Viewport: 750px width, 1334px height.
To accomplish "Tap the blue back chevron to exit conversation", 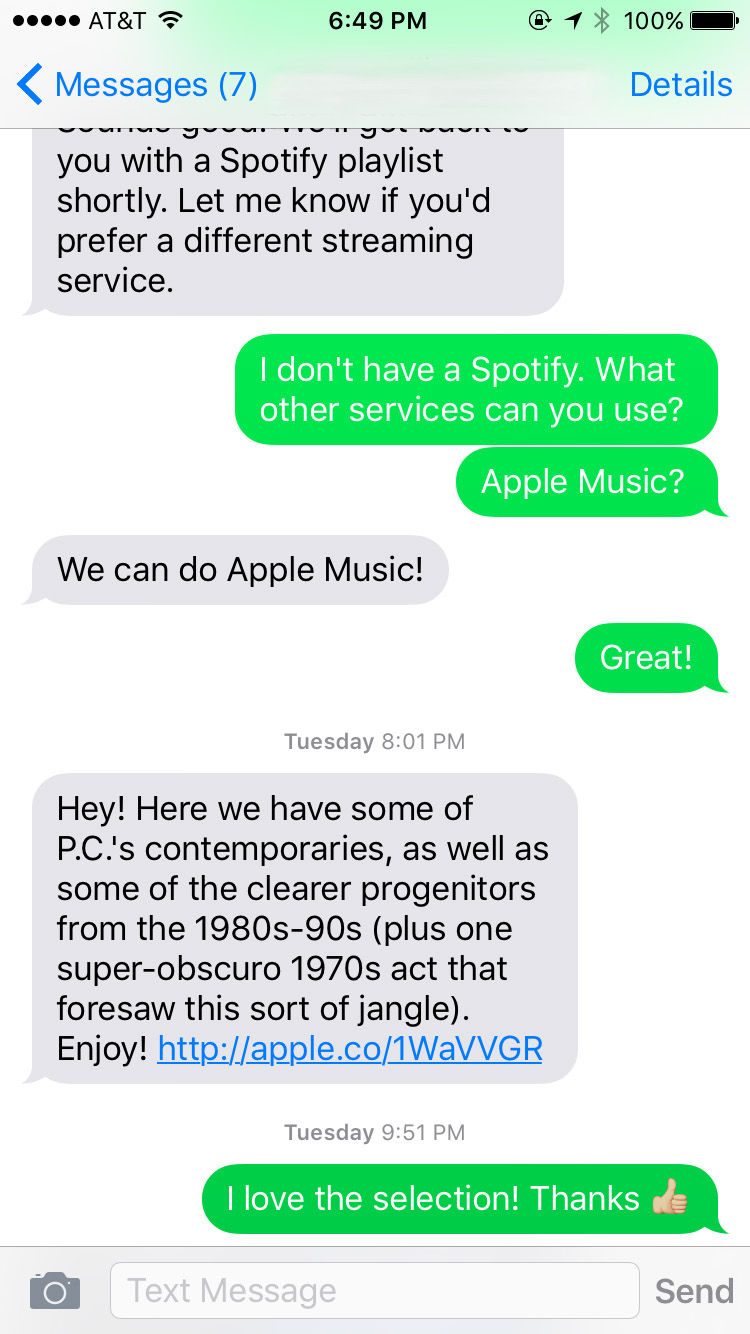I will [x=30, y=84].
